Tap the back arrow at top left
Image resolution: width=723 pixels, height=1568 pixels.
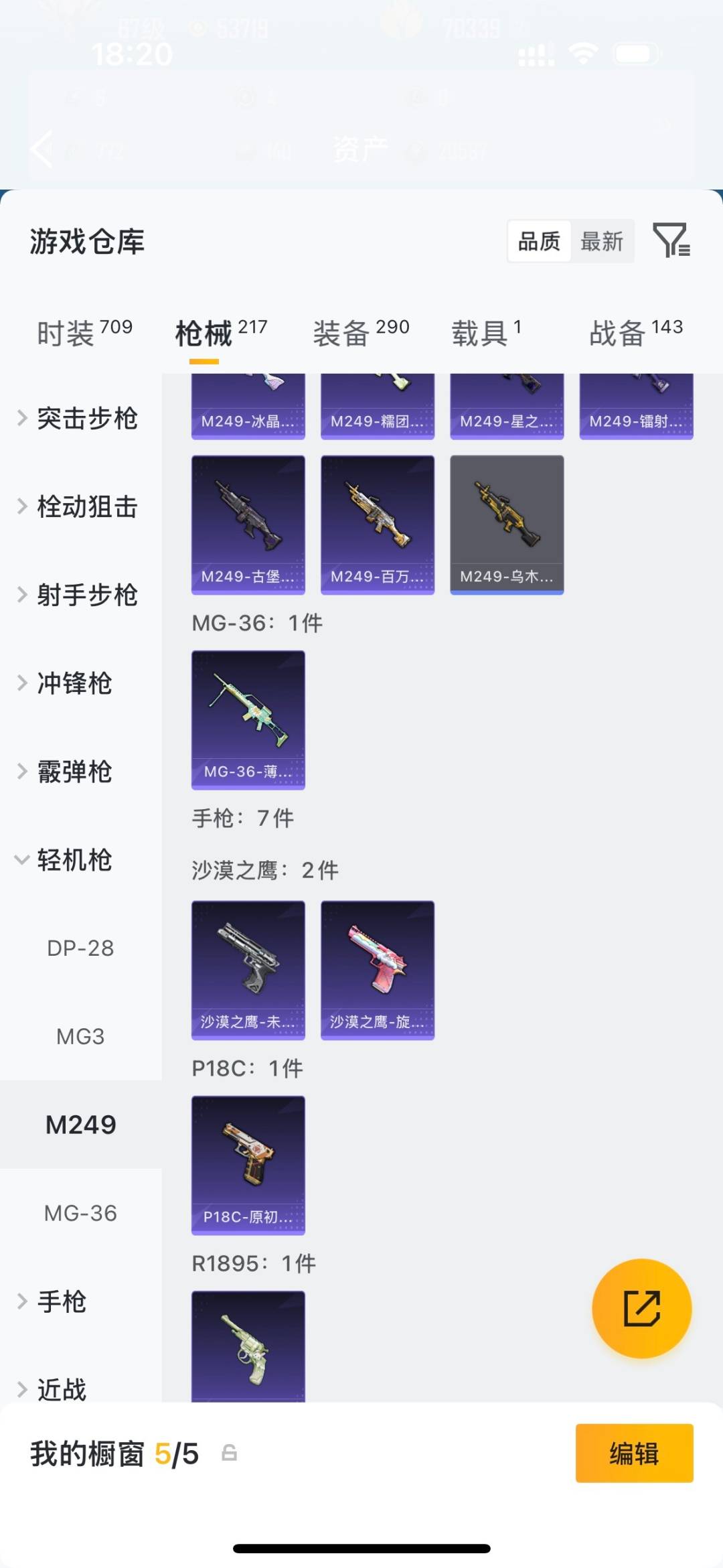(x=42, y=149)
